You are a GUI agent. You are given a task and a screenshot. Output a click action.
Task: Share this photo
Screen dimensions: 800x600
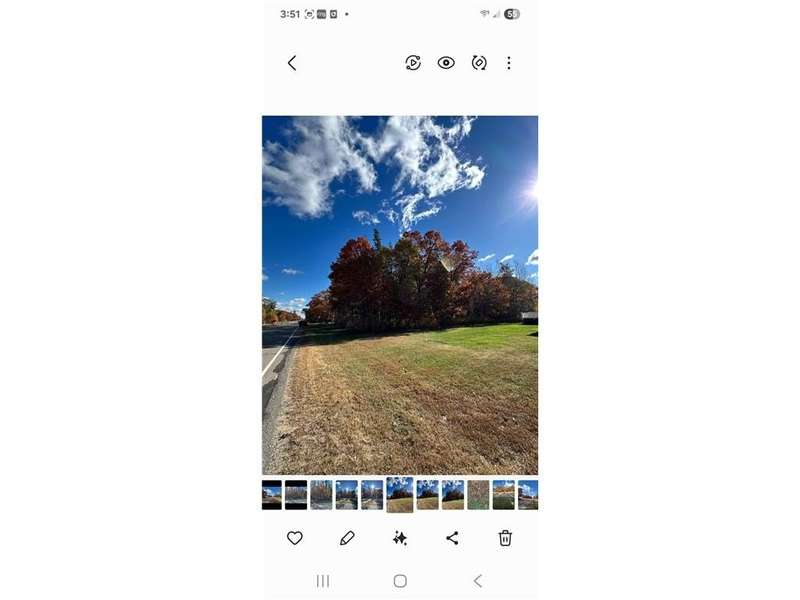click(452, 538)
